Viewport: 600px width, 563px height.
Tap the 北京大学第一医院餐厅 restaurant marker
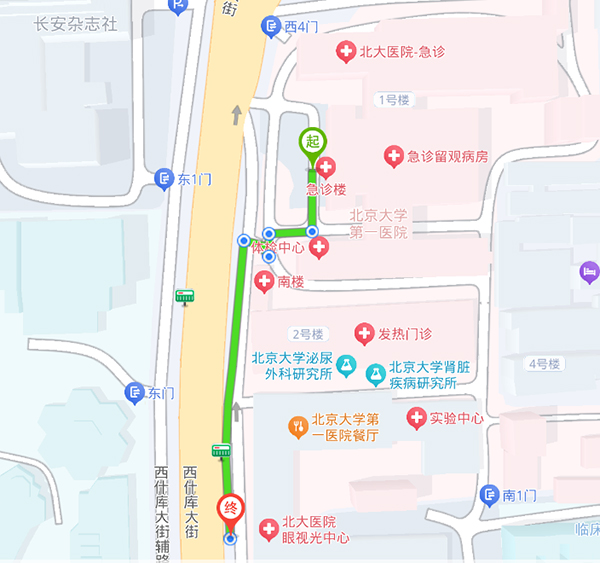click(x=297, y=427)
